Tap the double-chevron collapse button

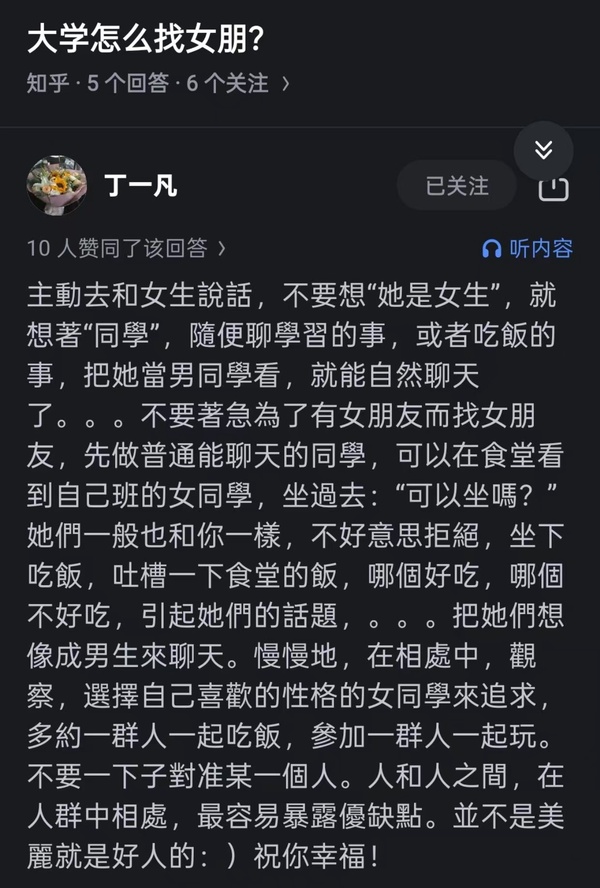point(543,150)
